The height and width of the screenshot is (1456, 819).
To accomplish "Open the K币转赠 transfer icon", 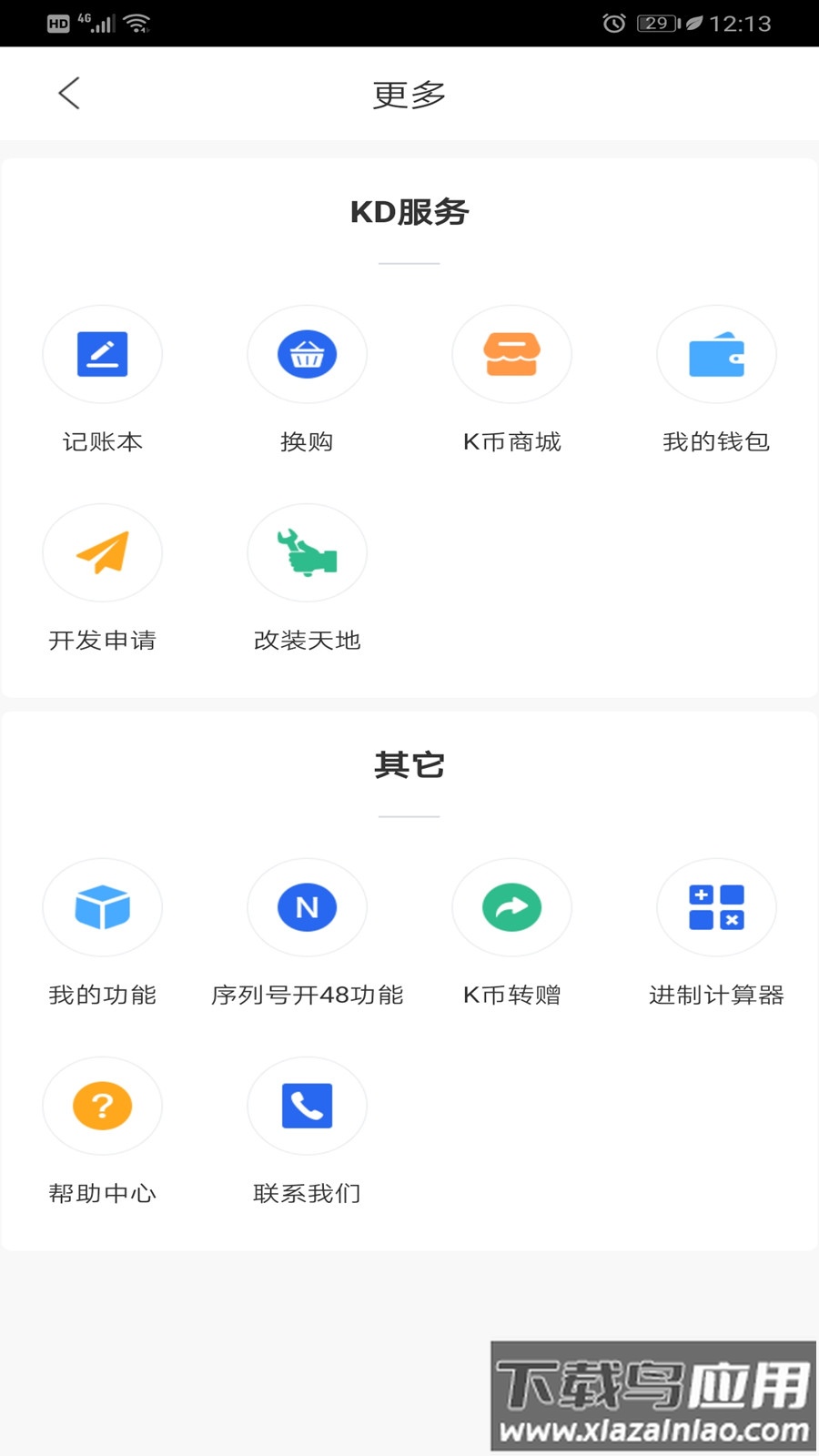I will pyautogui.click(x=511, y=907).
